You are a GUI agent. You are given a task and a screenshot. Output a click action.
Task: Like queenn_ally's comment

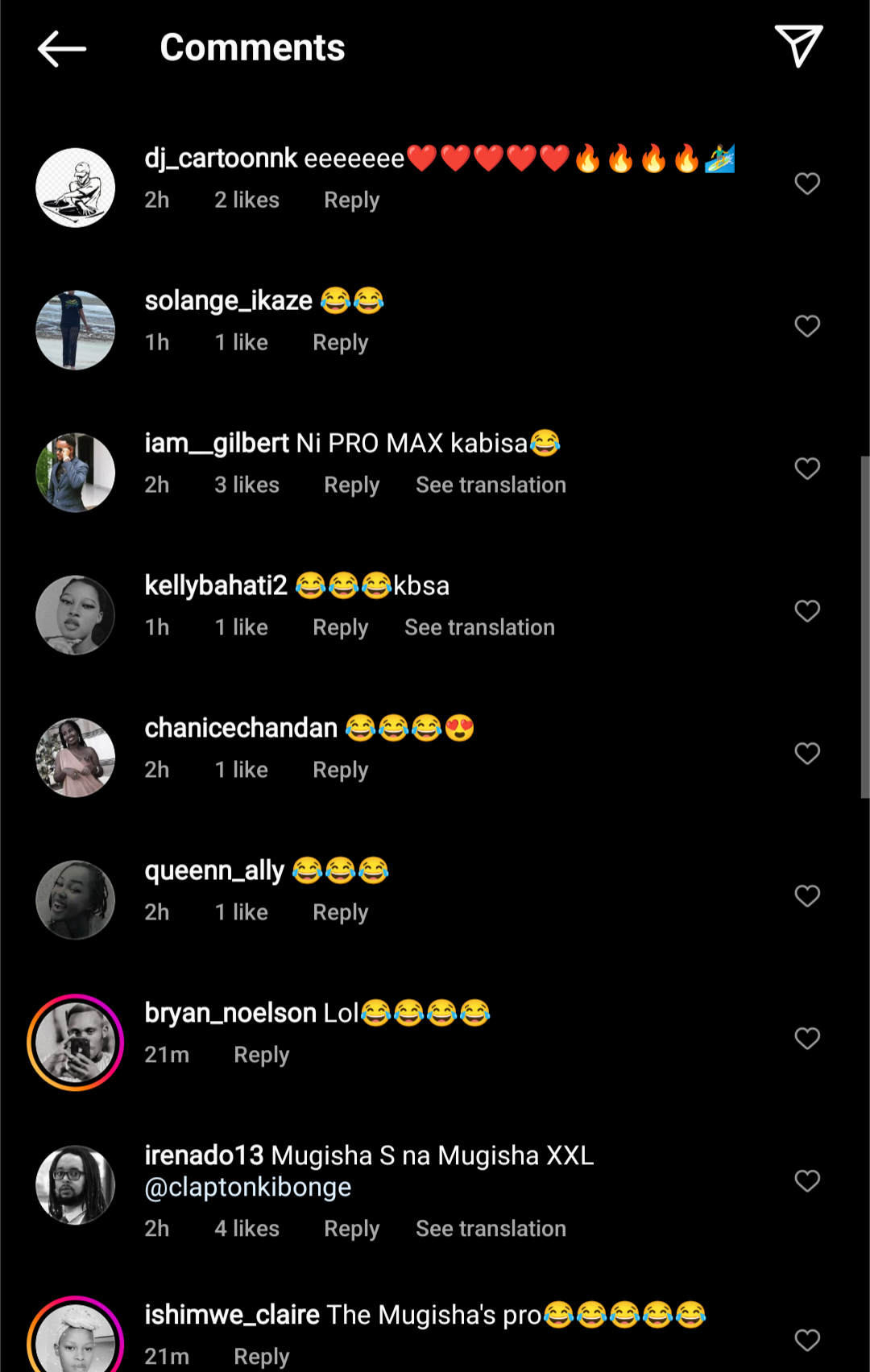click(x=806, y=896)
